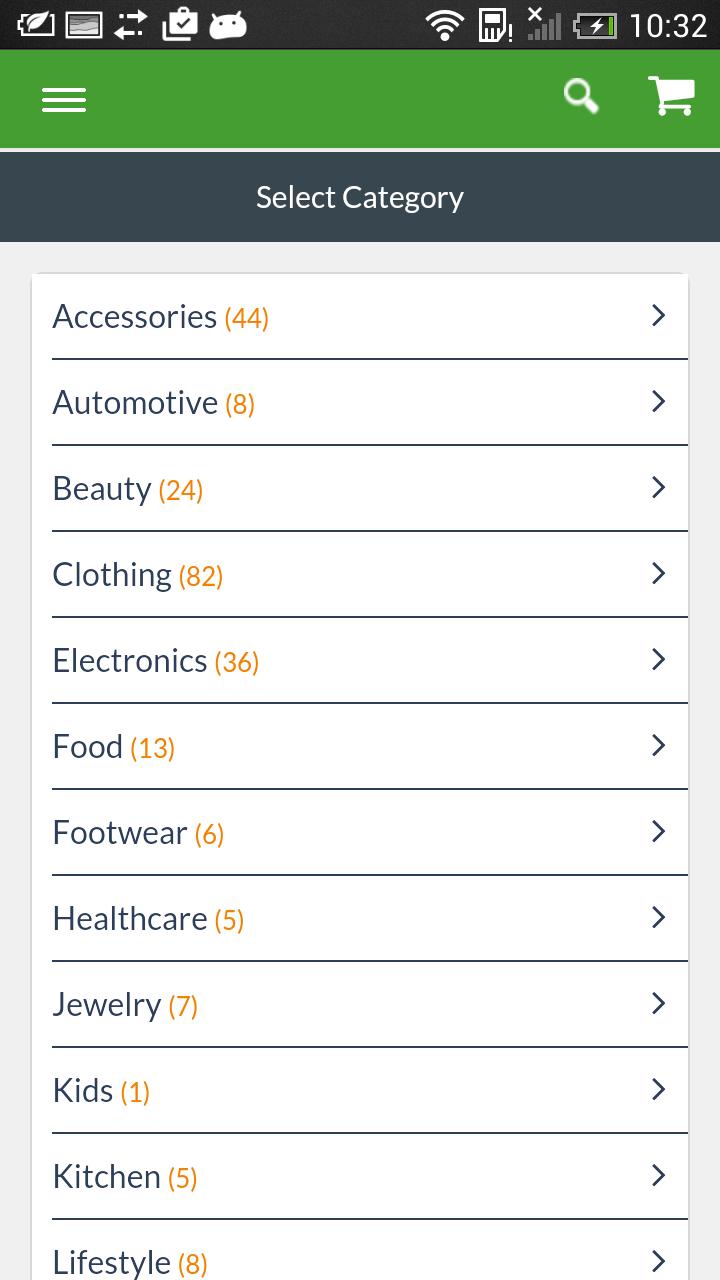
Task: Browse the Jewelry category
Action: pos(360,1005)
